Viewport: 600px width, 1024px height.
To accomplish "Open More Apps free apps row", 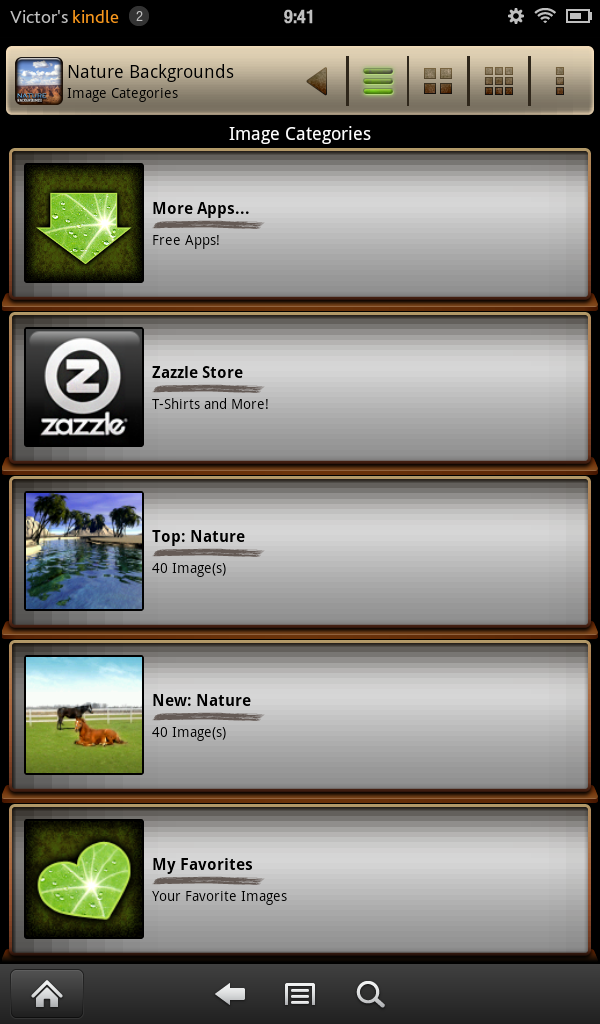I will 300,223.
